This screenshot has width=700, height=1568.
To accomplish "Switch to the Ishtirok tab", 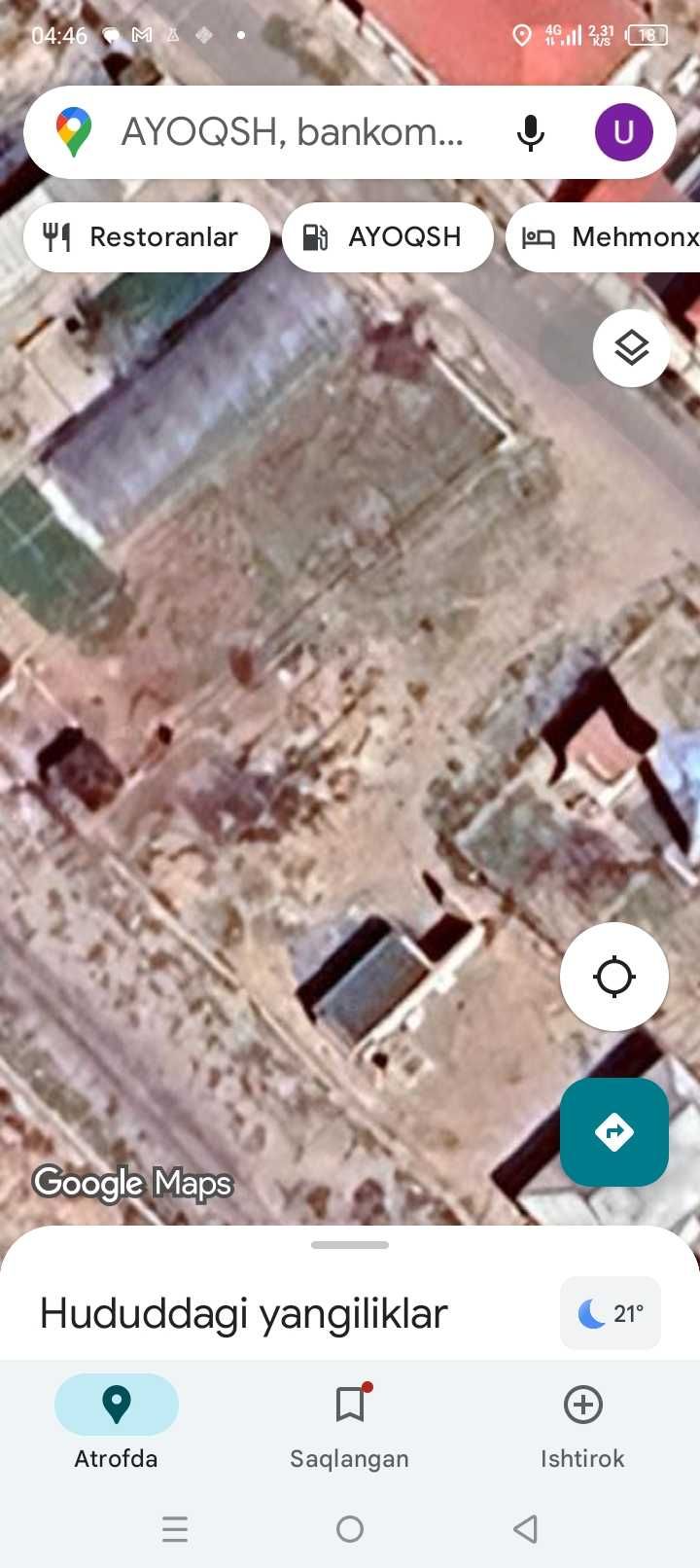I will coord(582,1420).
